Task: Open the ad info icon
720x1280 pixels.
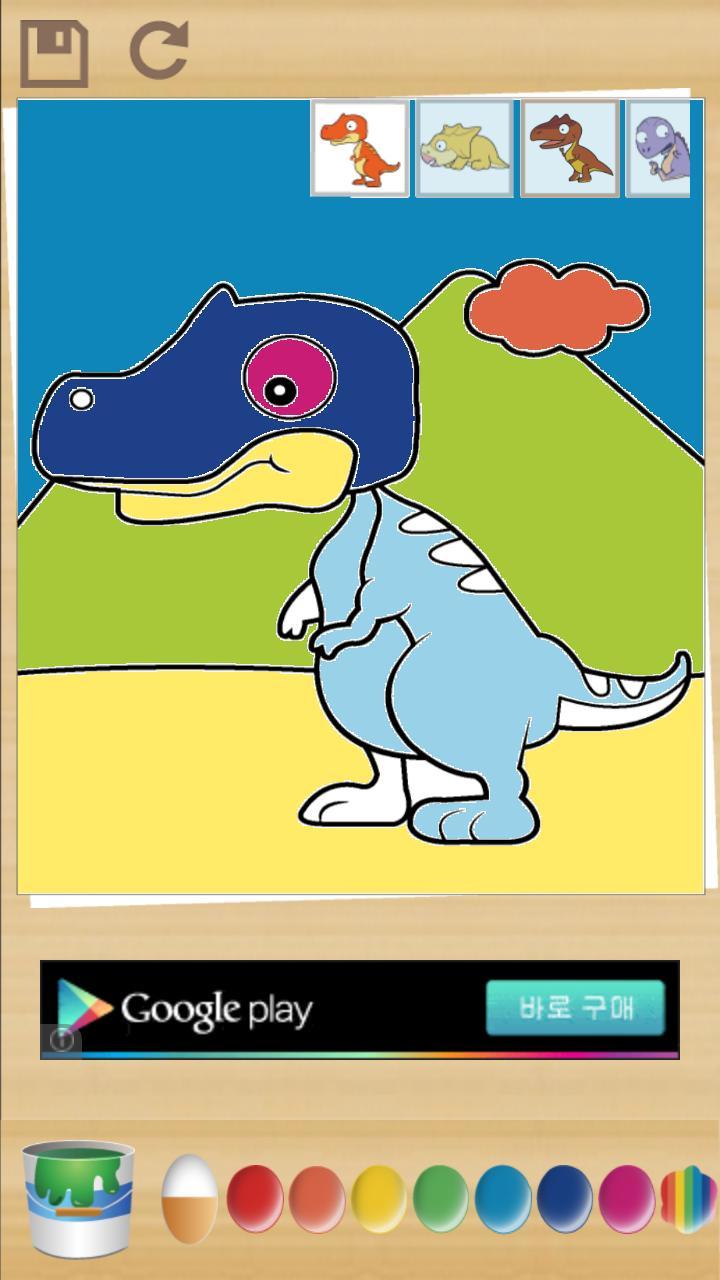Action: pyautogui.click(x=61, y=1040)
